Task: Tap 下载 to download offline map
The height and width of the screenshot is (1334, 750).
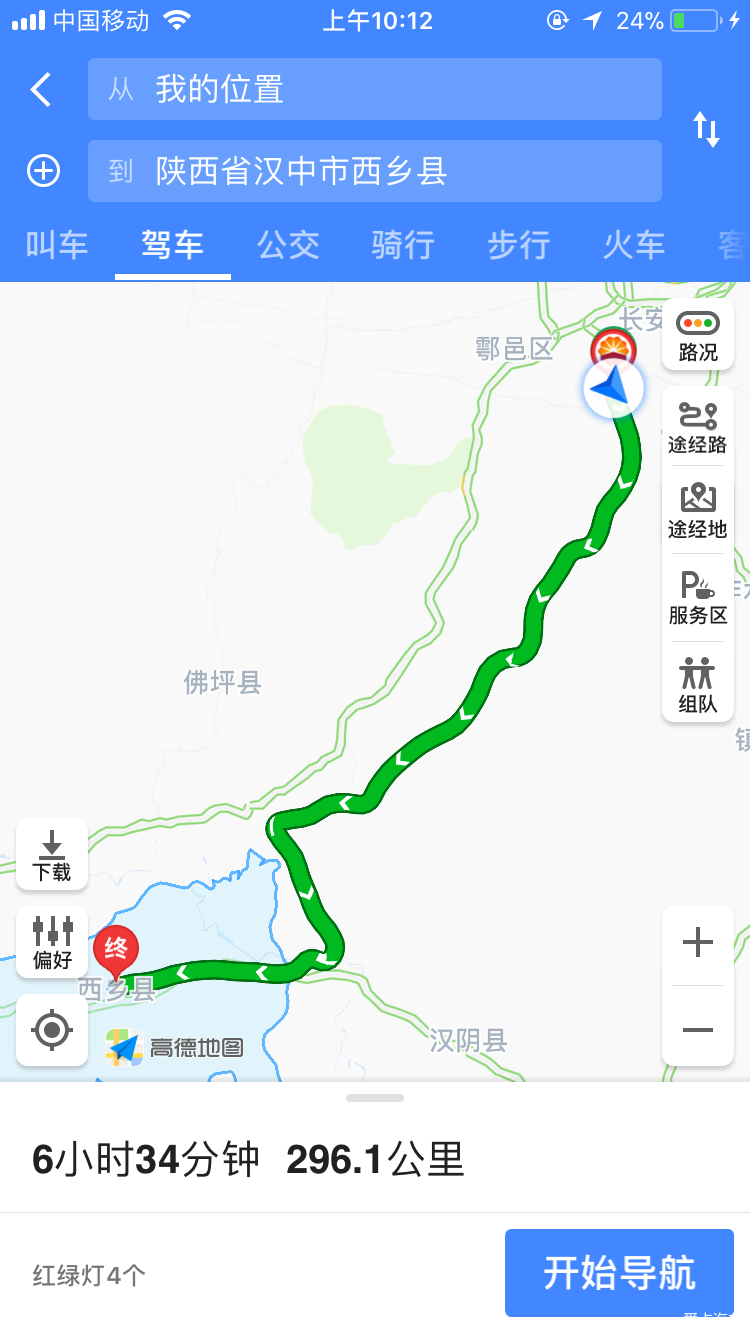Action: coord(52,855)
